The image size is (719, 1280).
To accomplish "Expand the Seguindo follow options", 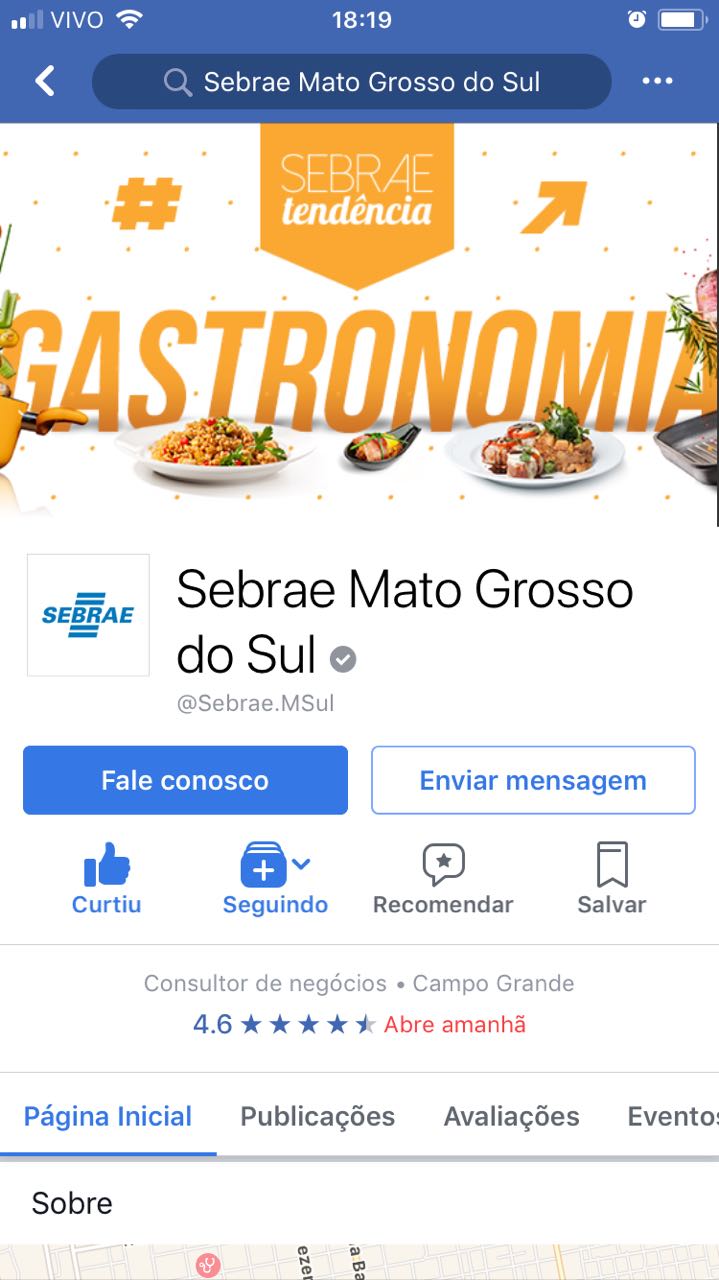I will click(x=275, y=879).
